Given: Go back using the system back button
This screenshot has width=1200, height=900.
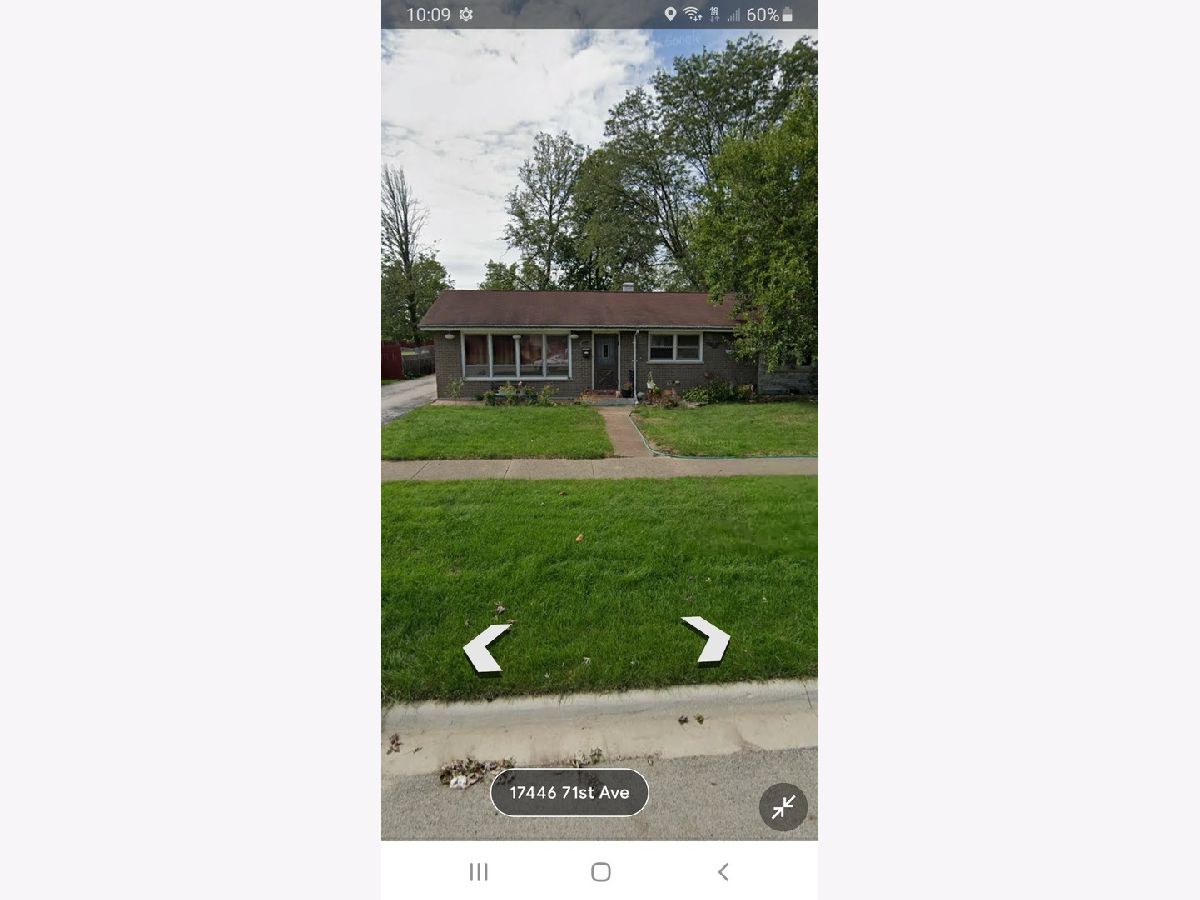Looking at the screenshot, I should pyautogui.click(x=722, y=872).
